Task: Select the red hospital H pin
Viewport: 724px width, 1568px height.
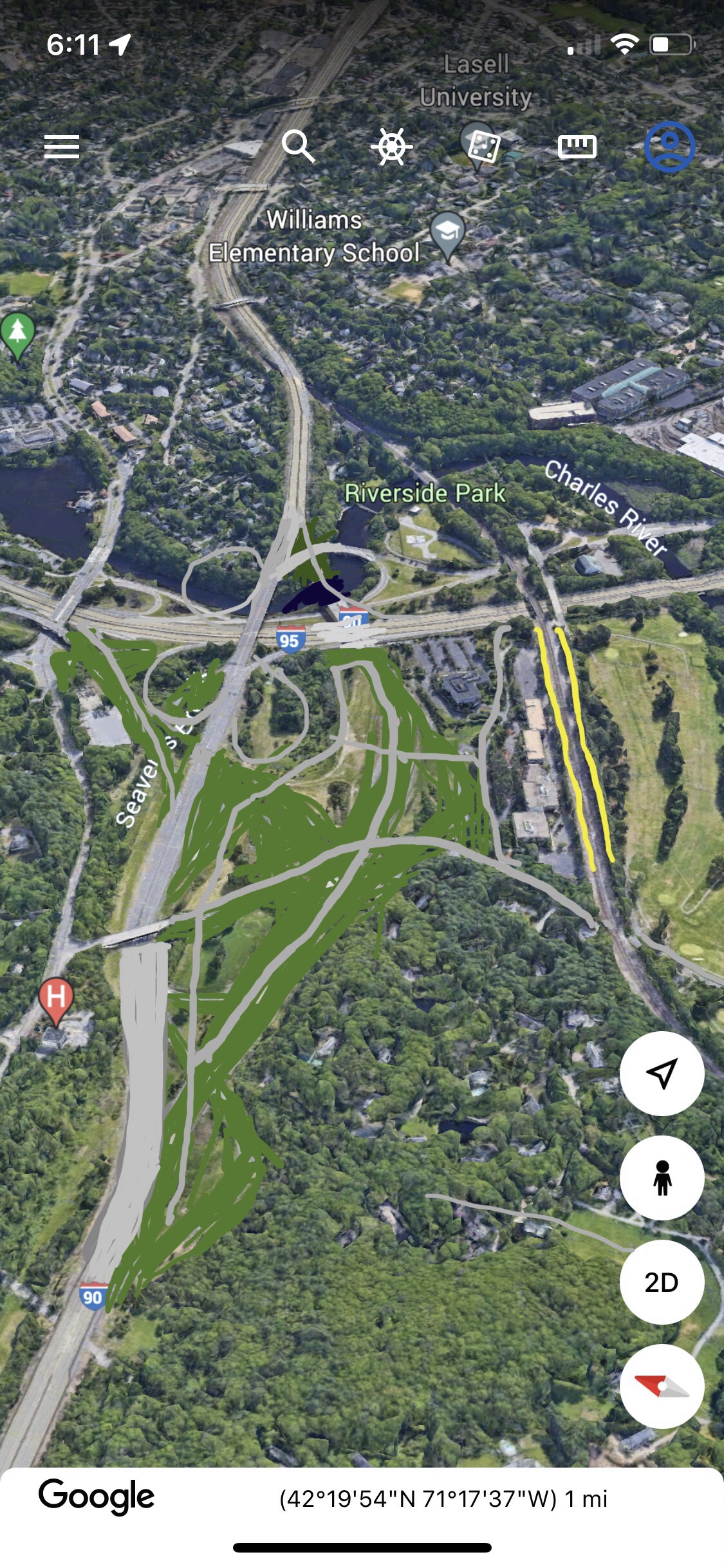Action: click(56, 998)
